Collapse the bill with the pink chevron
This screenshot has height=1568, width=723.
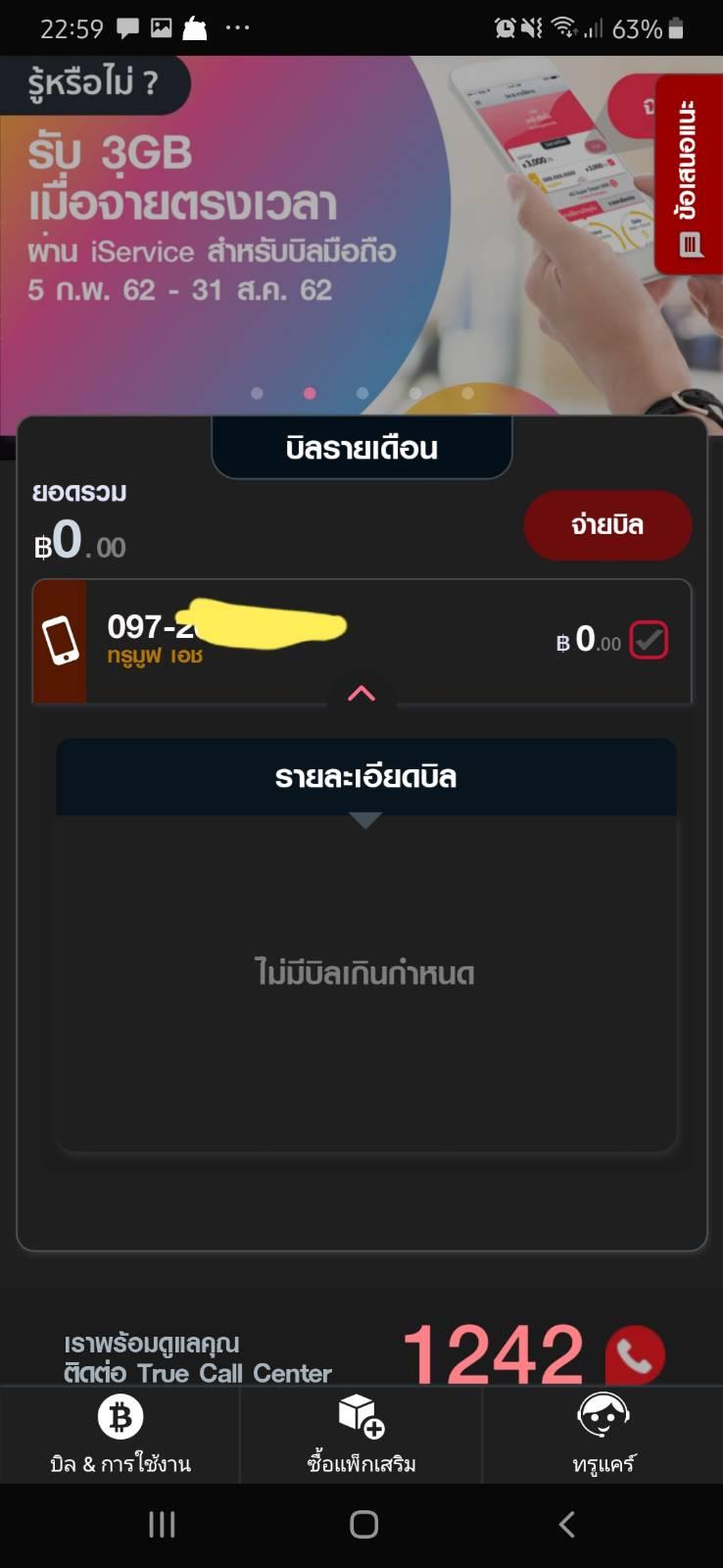click(361, 694)
